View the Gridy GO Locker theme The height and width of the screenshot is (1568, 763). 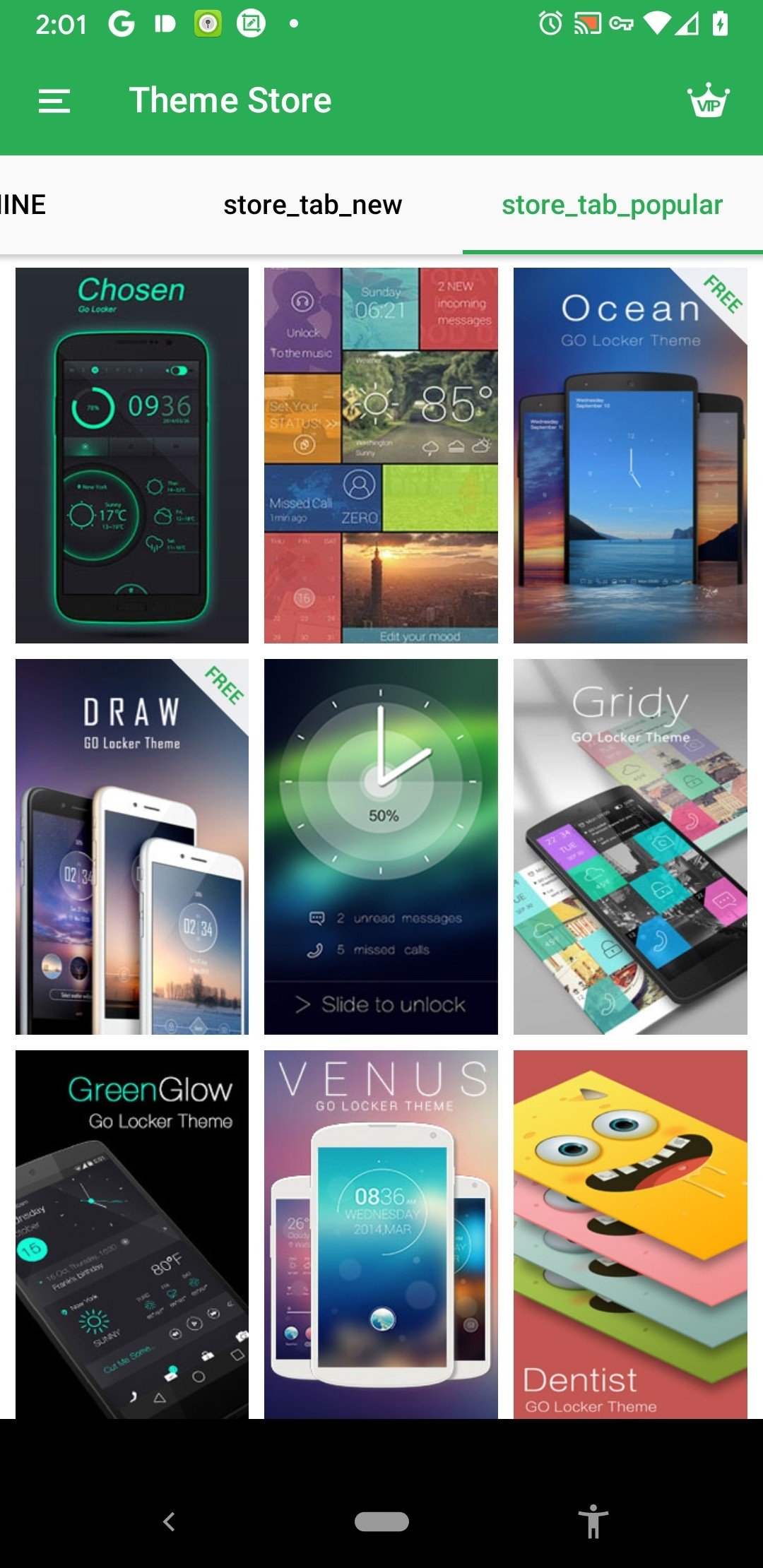tap(630, 847)
